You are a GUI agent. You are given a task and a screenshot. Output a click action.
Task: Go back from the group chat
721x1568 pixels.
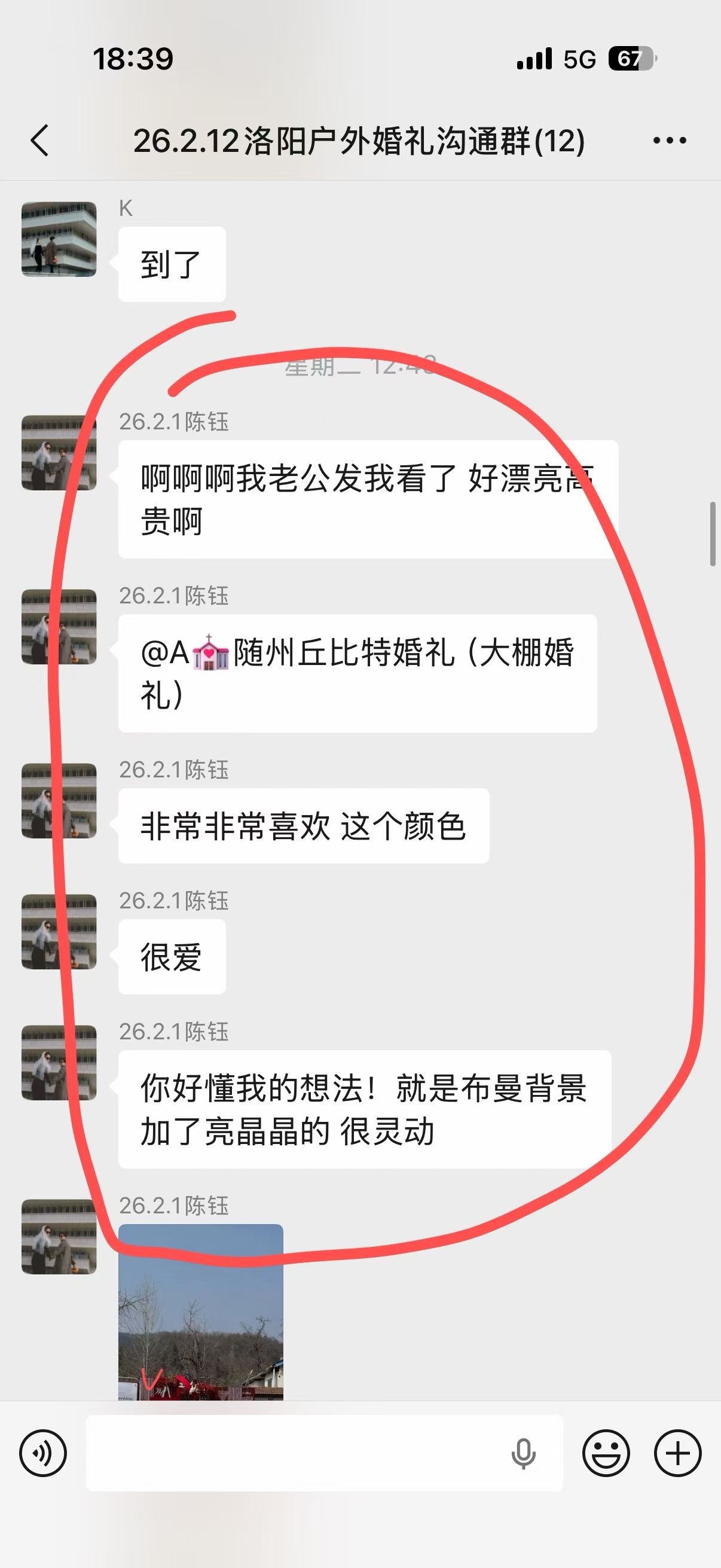coord(40,141)
